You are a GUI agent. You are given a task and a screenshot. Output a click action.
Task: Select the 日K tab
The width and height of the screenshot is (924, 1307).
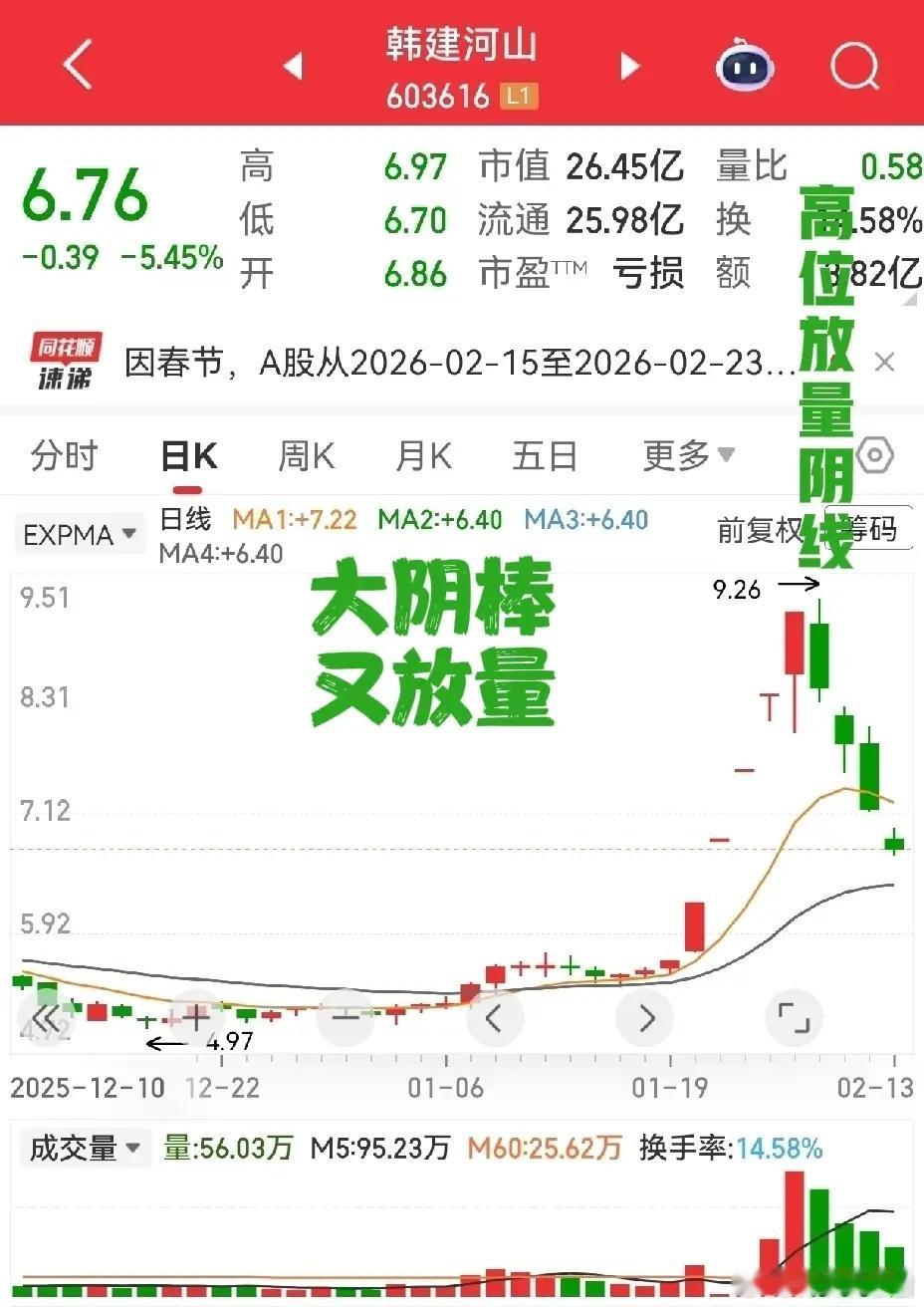pyautogui.click(x=189, y=456)
